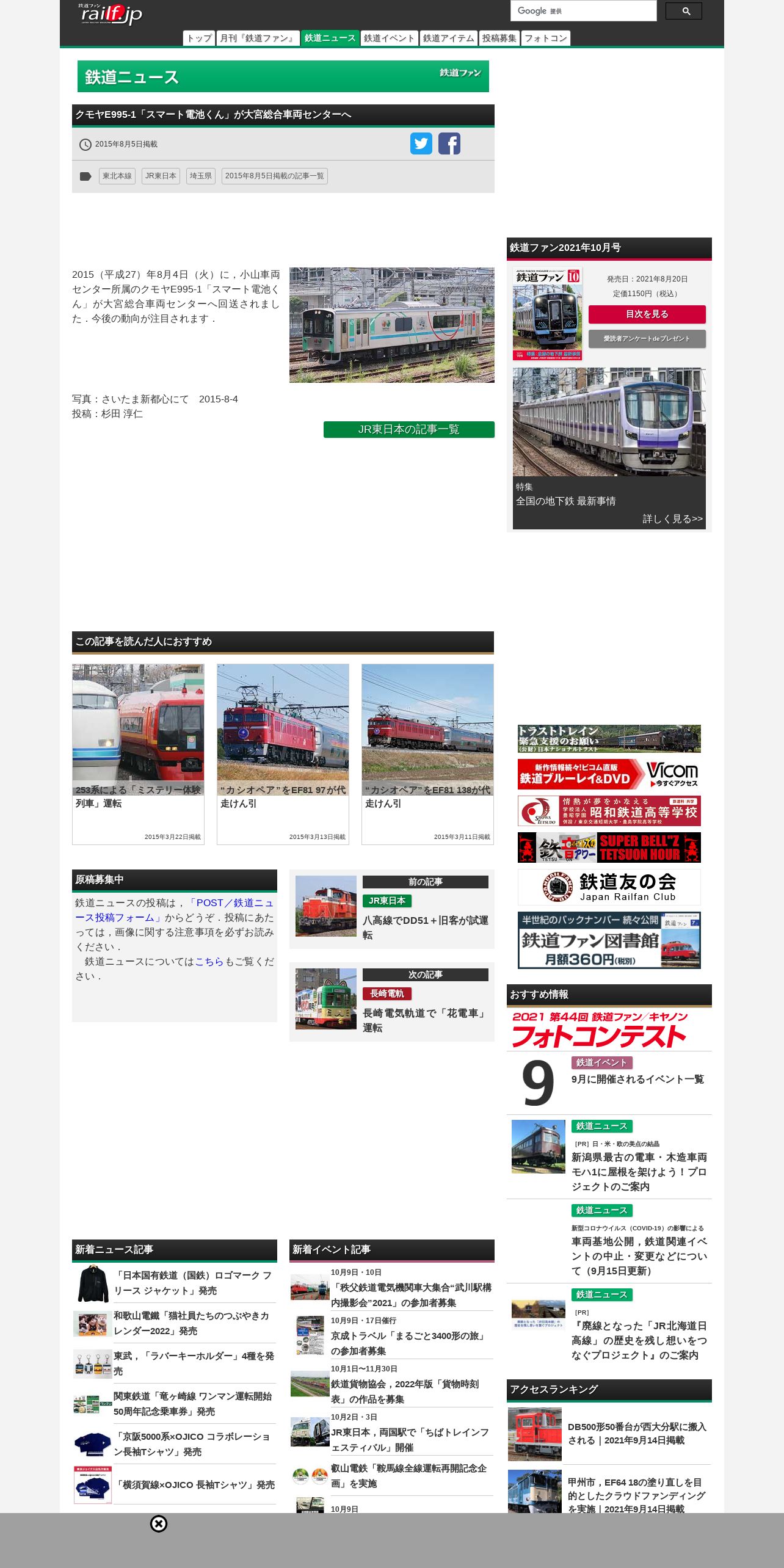Switch to the トップ tab
Screen dimensions: 784x1568
[199, 38]
